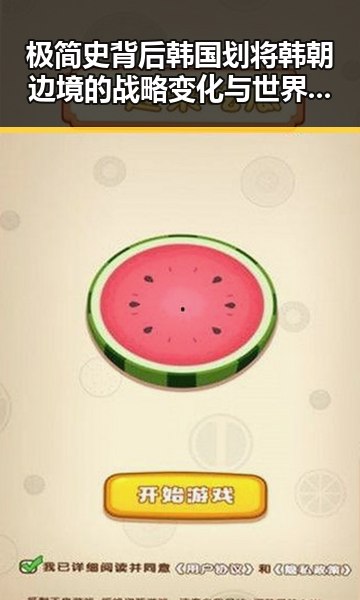Uncheck the agreement checkbox
Screen dimensions: 360x600
[31, 564]
